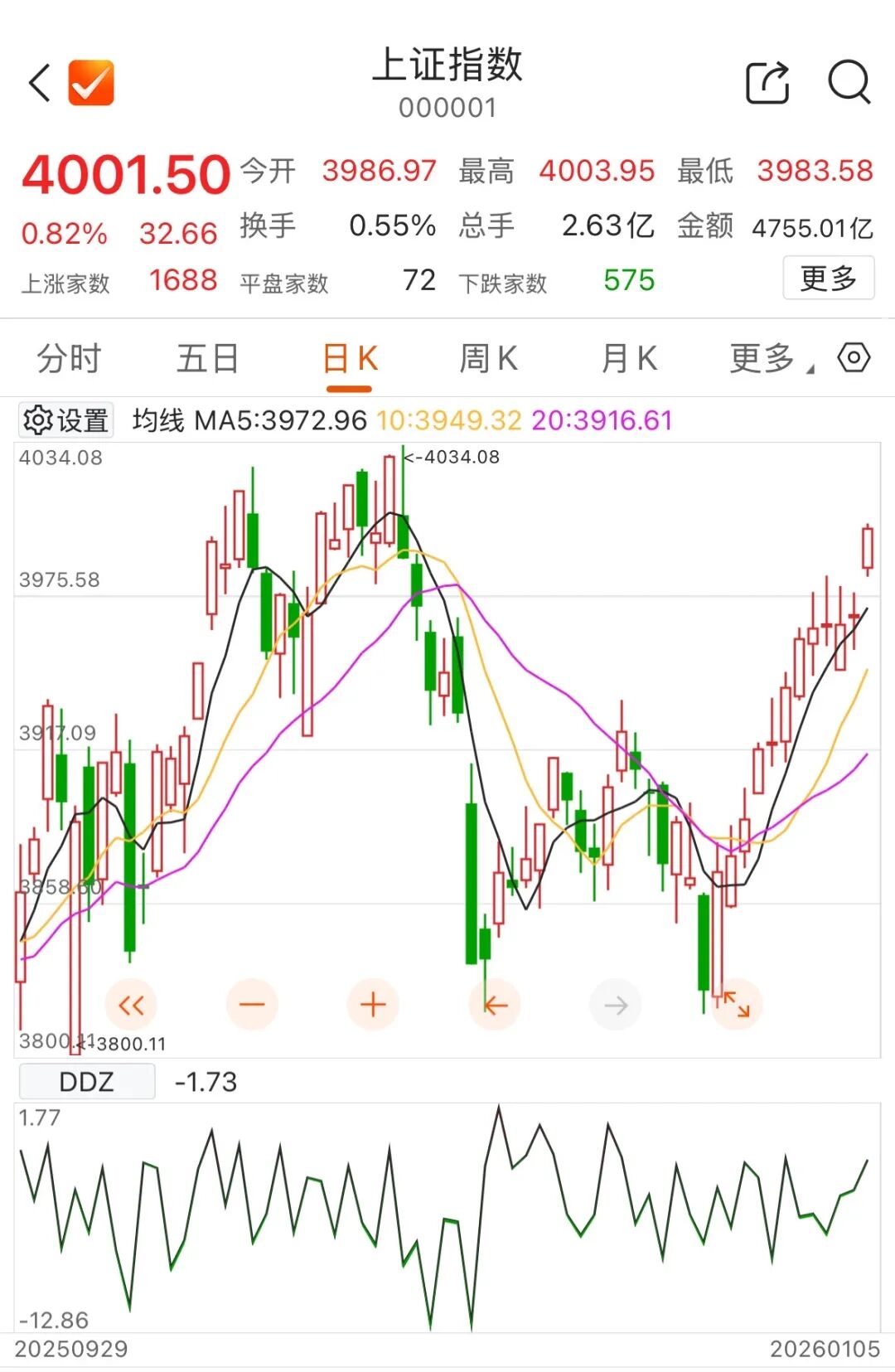Select the 日K chart tab
The height and width of the screenshot is (1372, 895).
point(349,359)
